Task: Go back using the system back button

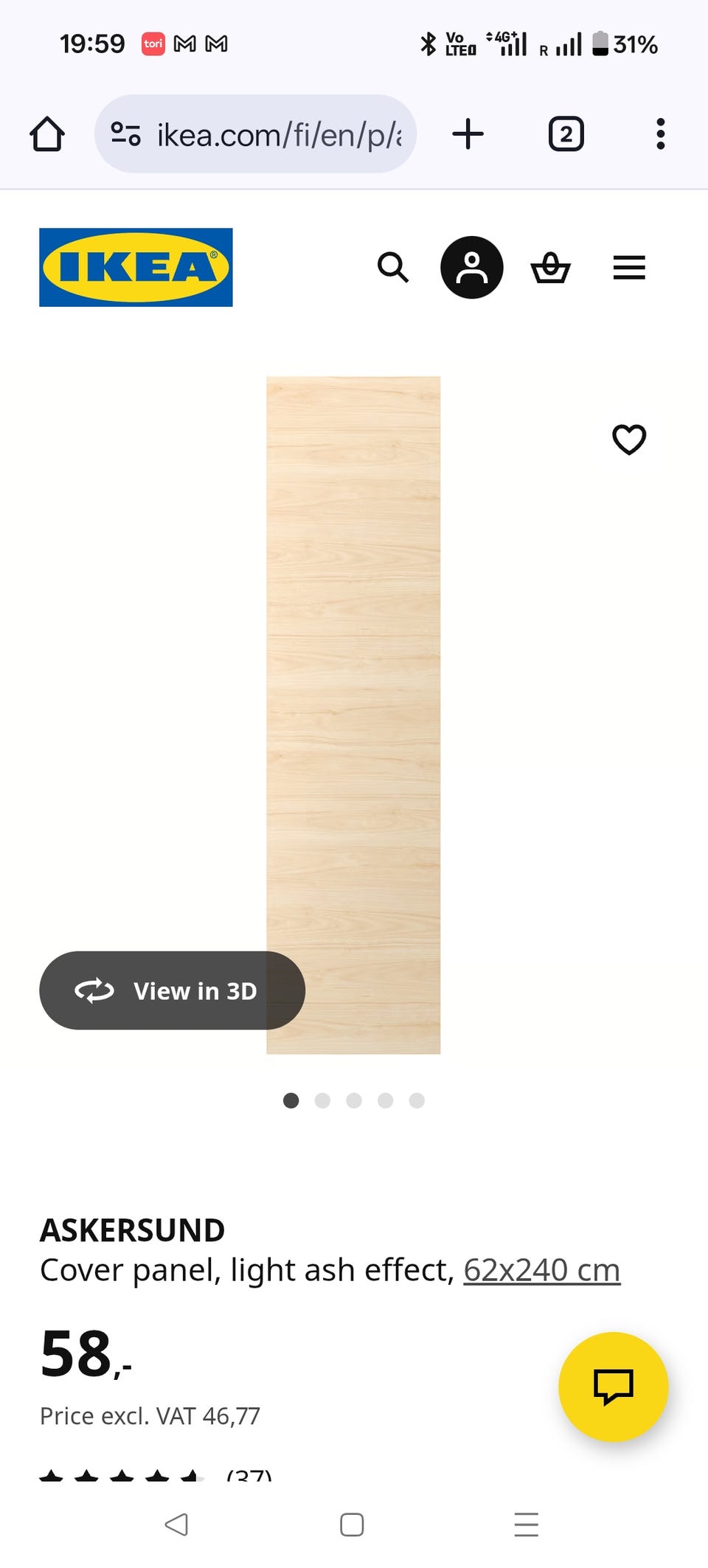Action: [x=176, y=1524]
